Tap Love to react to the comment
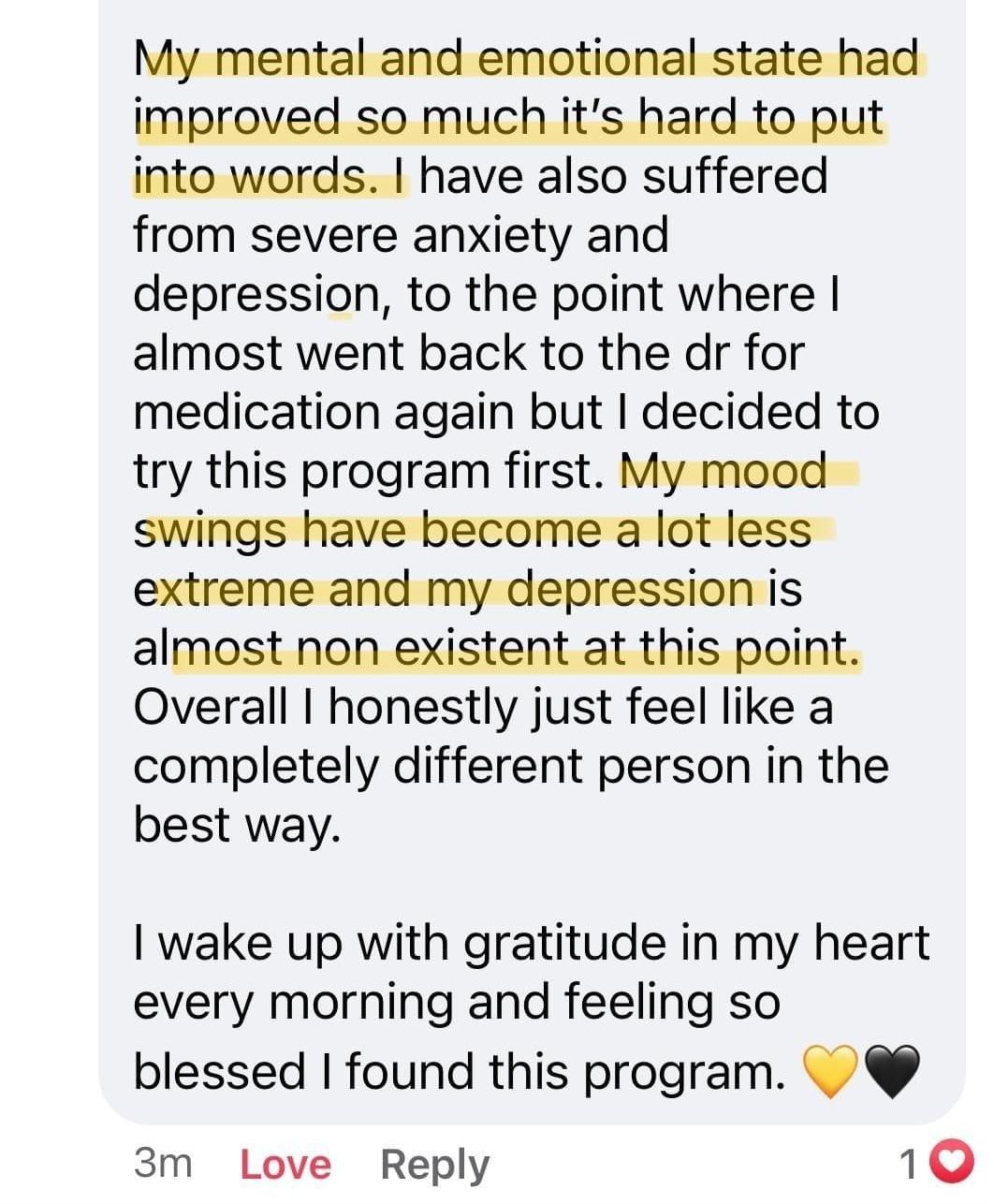Image resolution: width=994 pixels, height=1204 pixels. (285, 1165)
